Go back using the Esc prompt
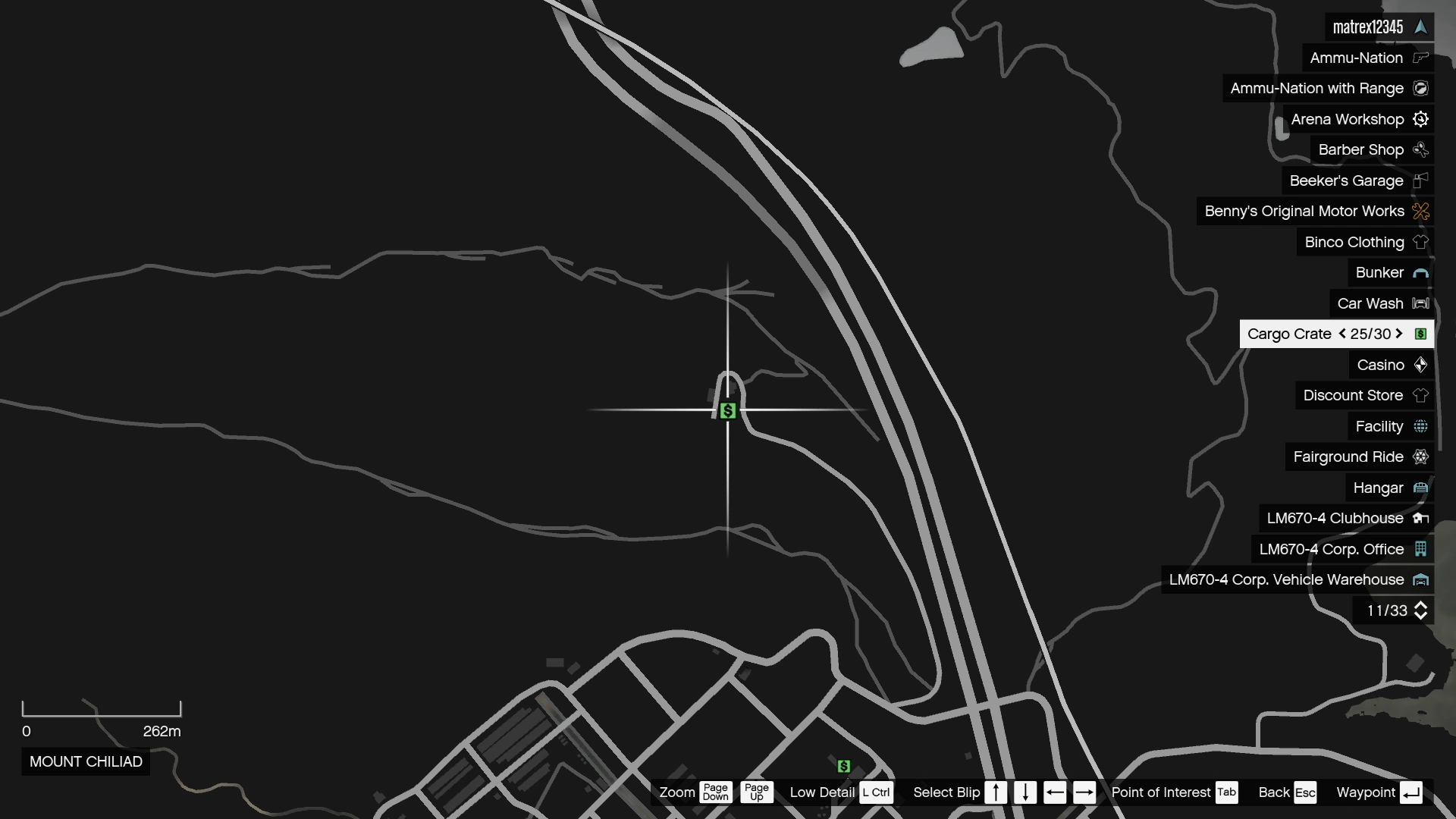The width and height of the screenshot is (1456, 819). coord(1304,792)
